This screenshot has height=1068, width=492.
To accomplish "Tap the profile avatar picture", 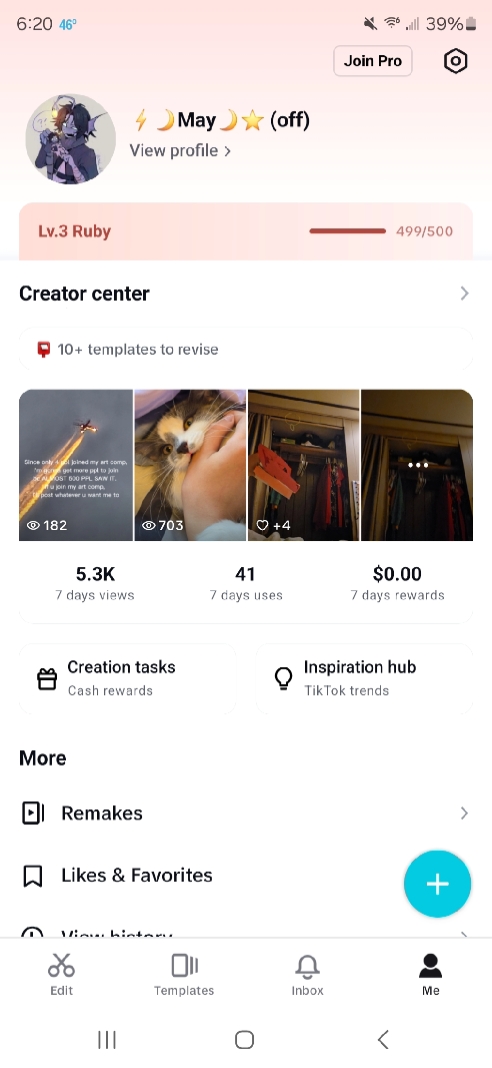I will point(71,139).
